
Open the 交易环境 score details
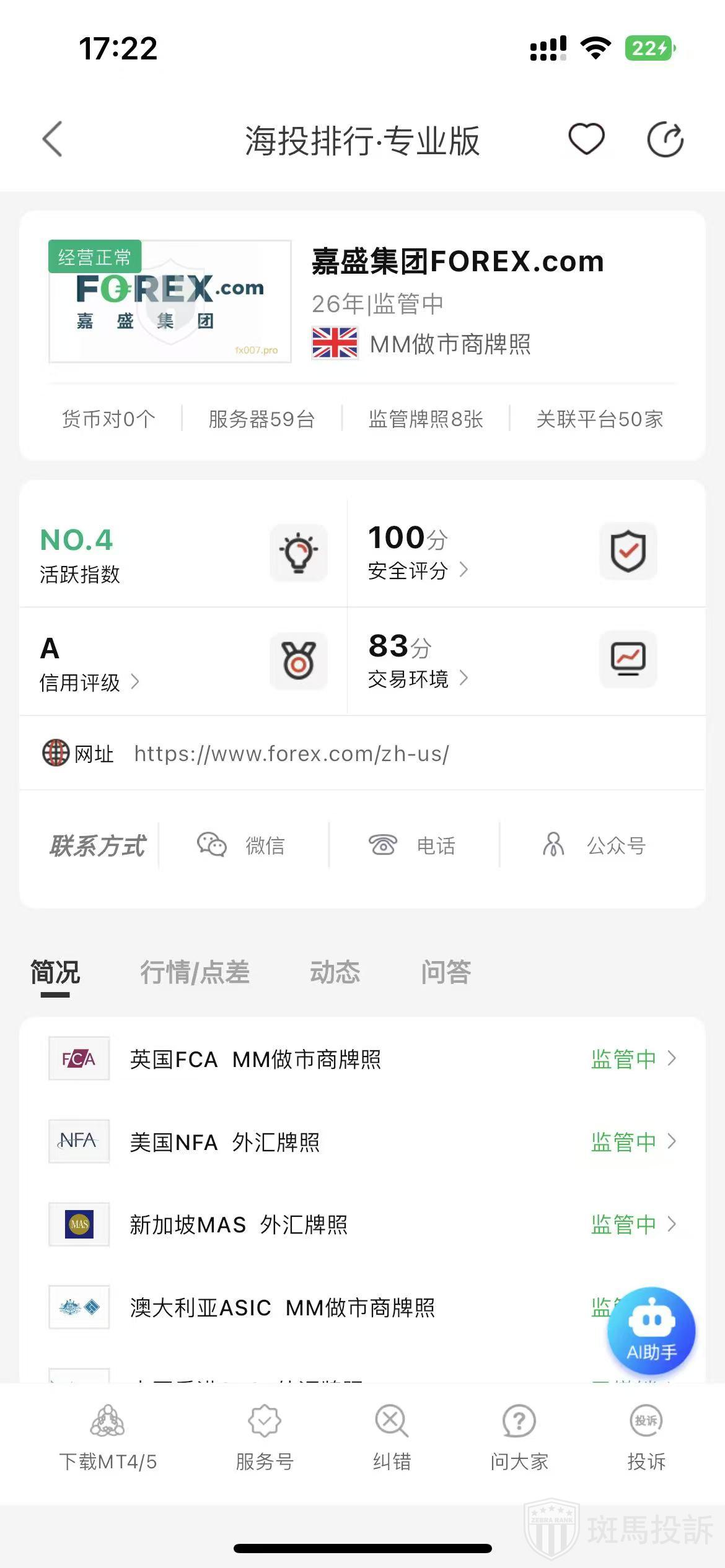click(x=417, y=679)
